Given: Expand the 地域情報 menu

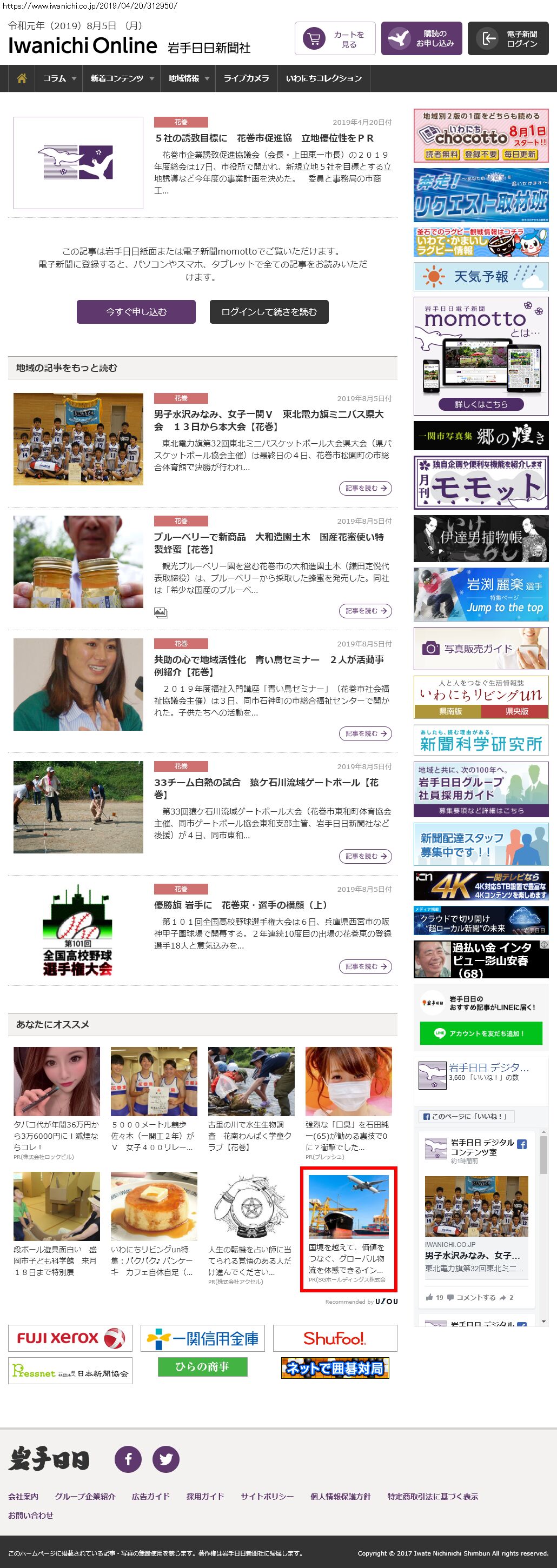Looking at the screenshot, I should point(189,78).
